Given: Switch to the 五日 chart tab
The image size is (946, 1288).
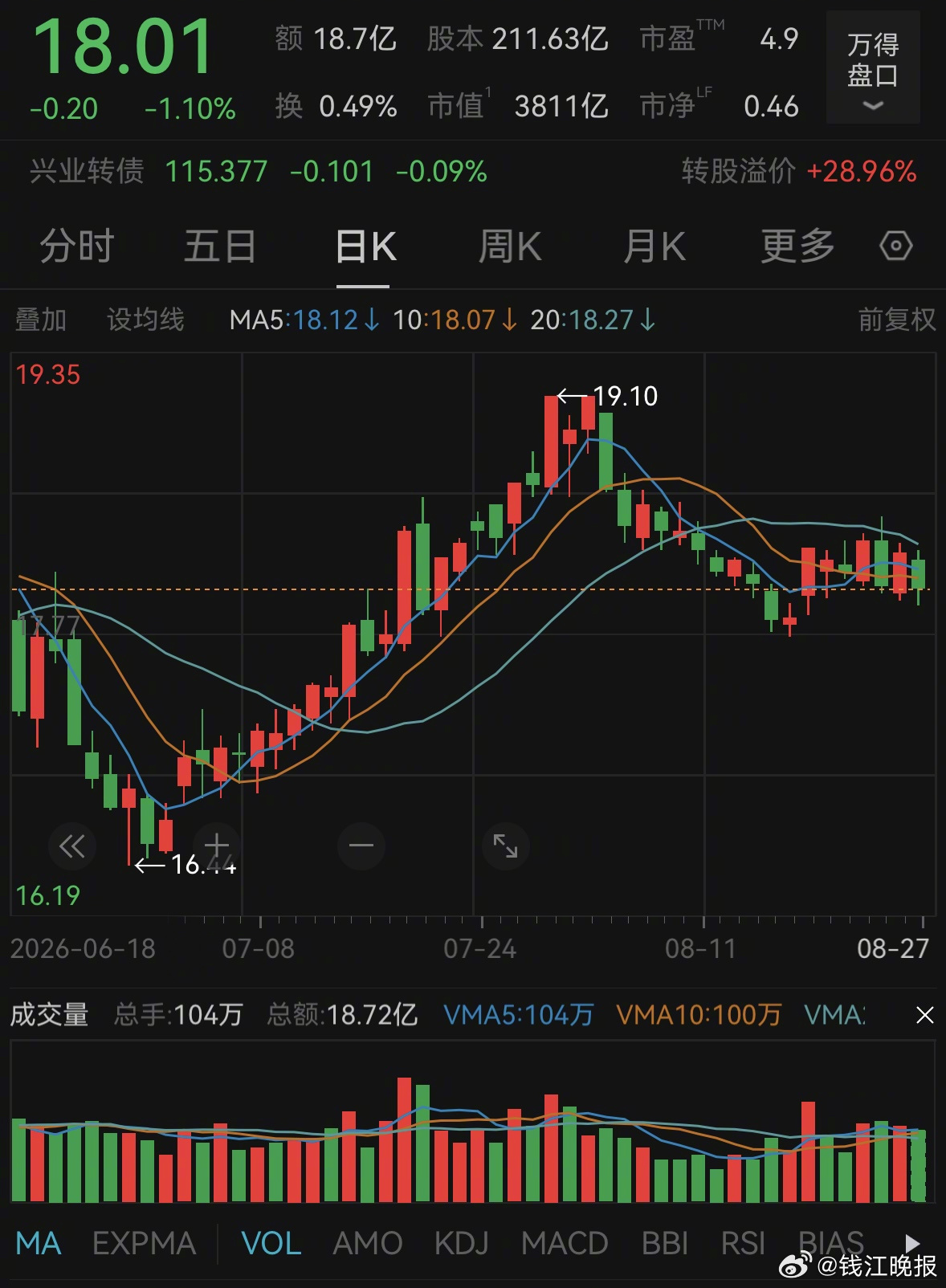Looking at the screenshot, I should pyautogui.click(x=220, y=246).
